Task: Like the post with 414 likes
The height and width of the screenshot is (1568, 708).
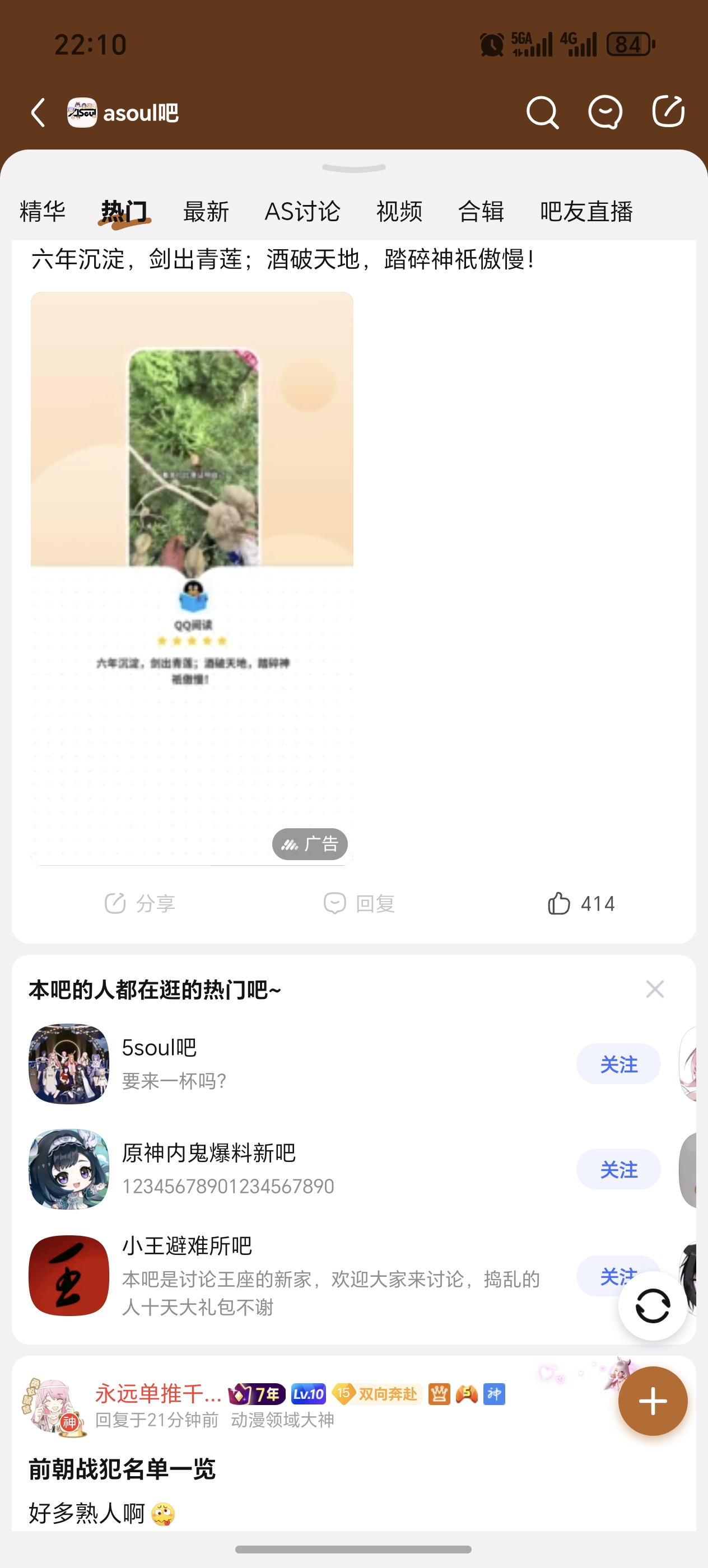Action: coord(581,903)
